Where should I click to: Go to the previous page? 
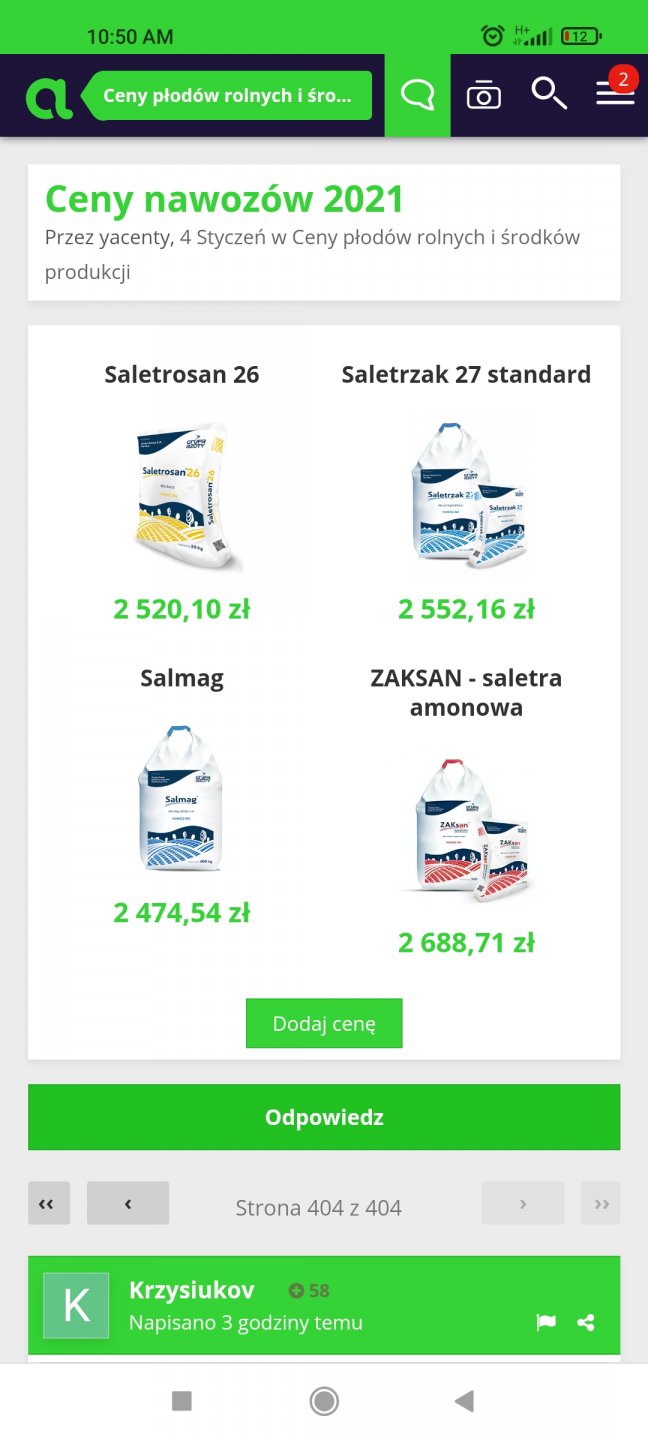click(x=128, y=1203)
